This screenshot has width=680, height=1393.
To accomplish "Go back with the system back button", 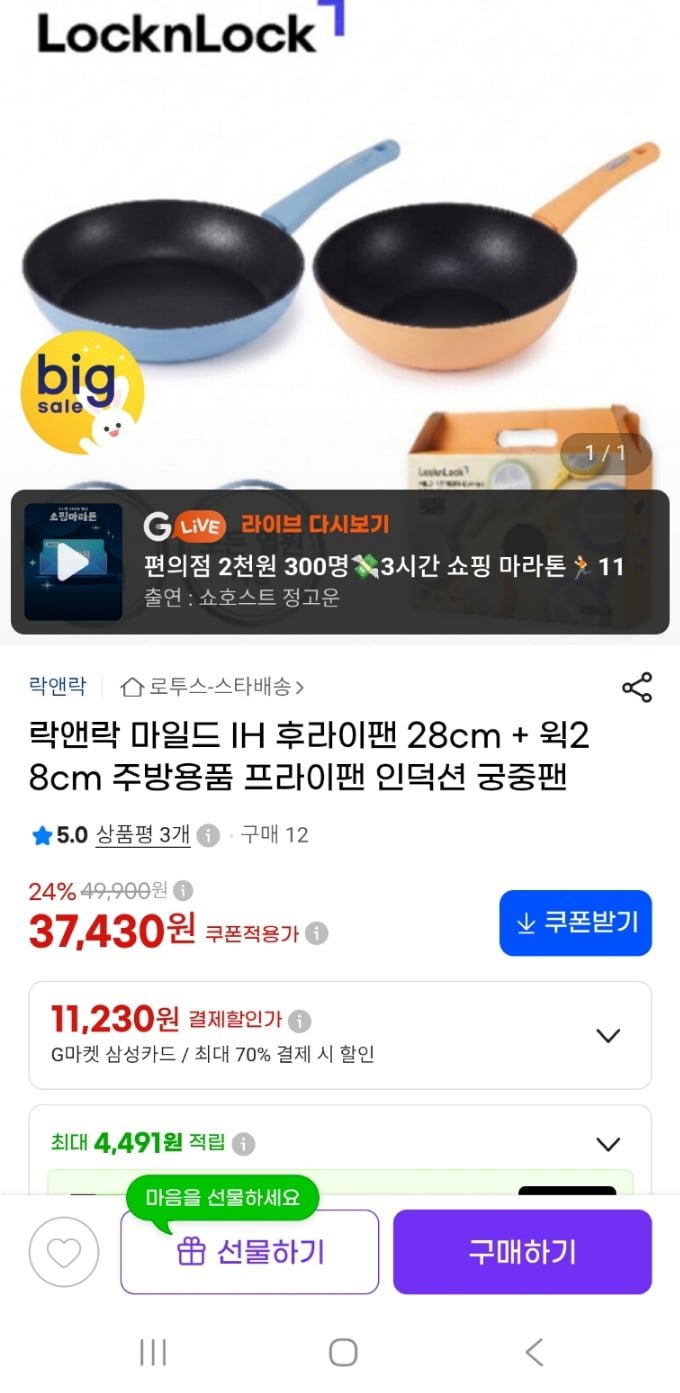I will [534, 1353].
